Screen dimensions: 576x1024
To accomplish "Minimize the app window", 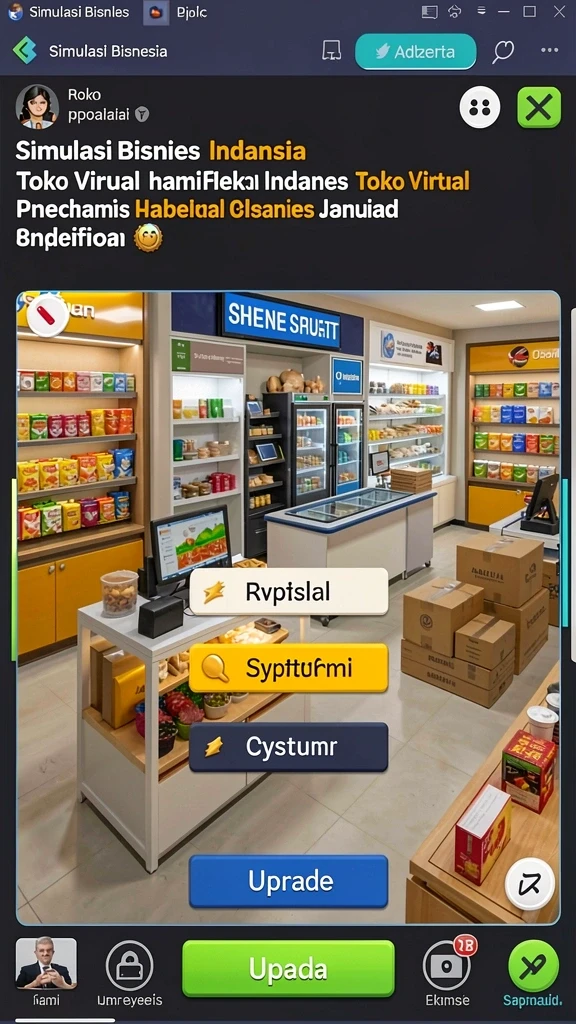I will [505, 12].
